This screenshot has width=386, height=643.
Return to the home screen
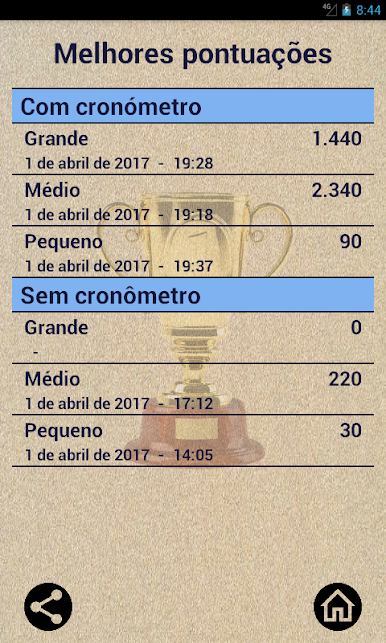coord(338,607)
